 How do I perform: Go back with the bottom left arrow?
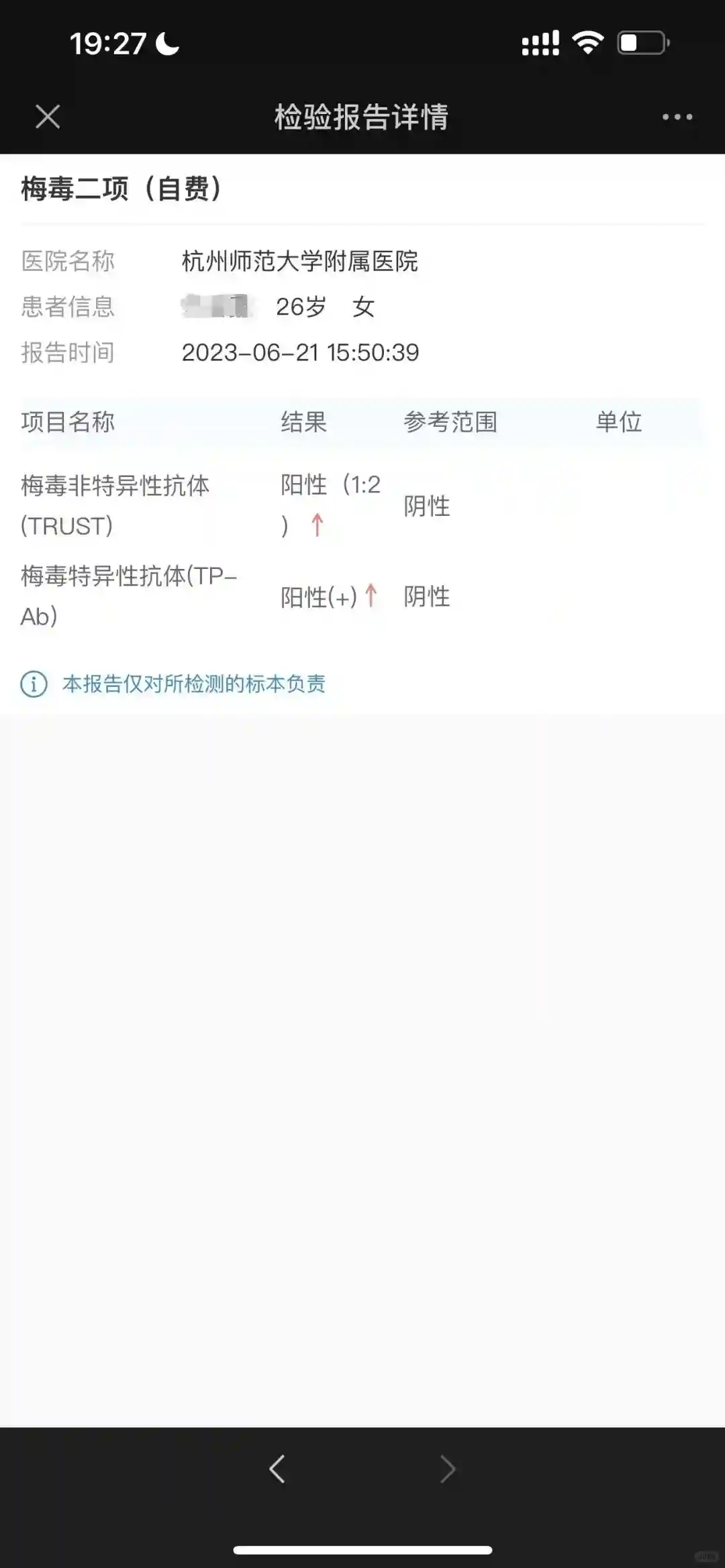[277, 1469]
